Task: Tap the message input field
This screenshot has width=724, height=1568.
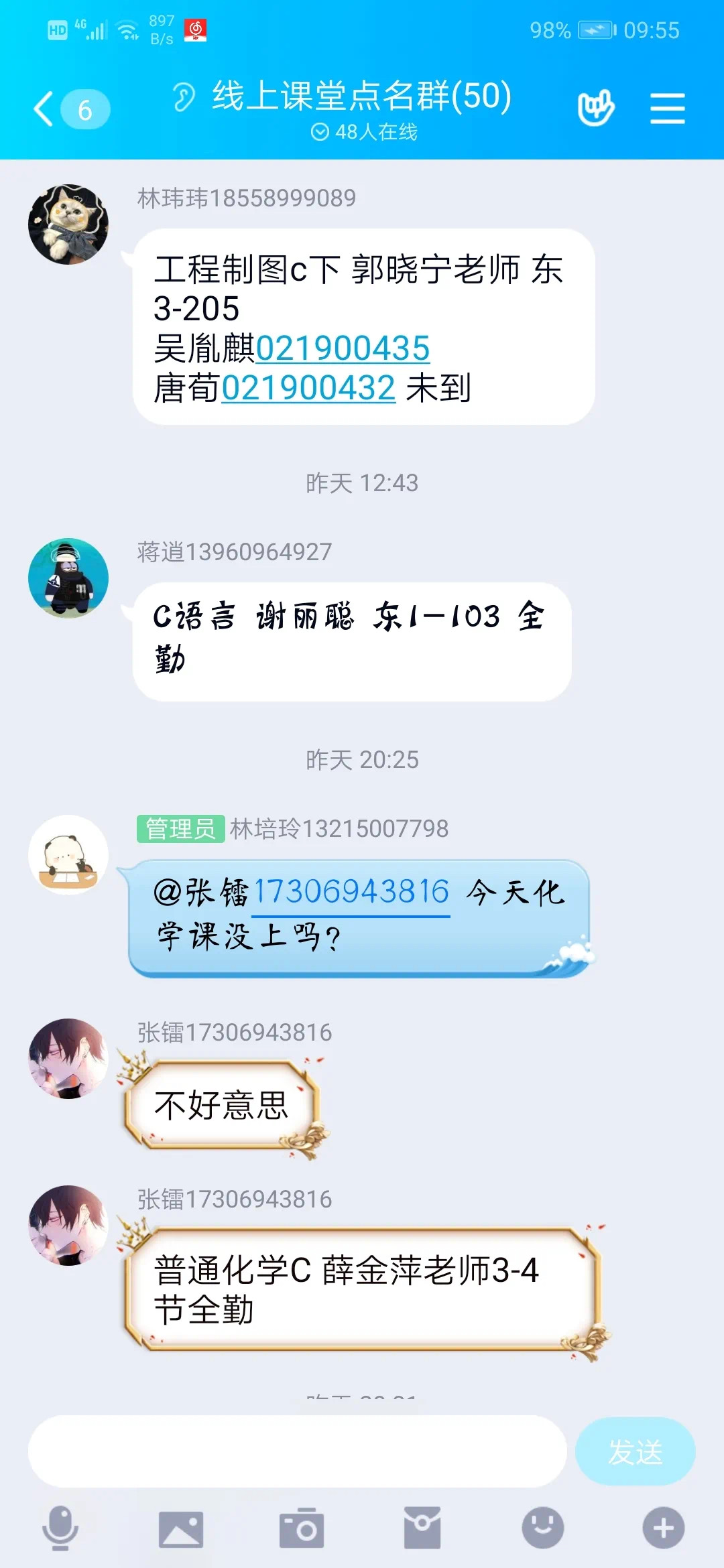Action: pos(297,1451)
